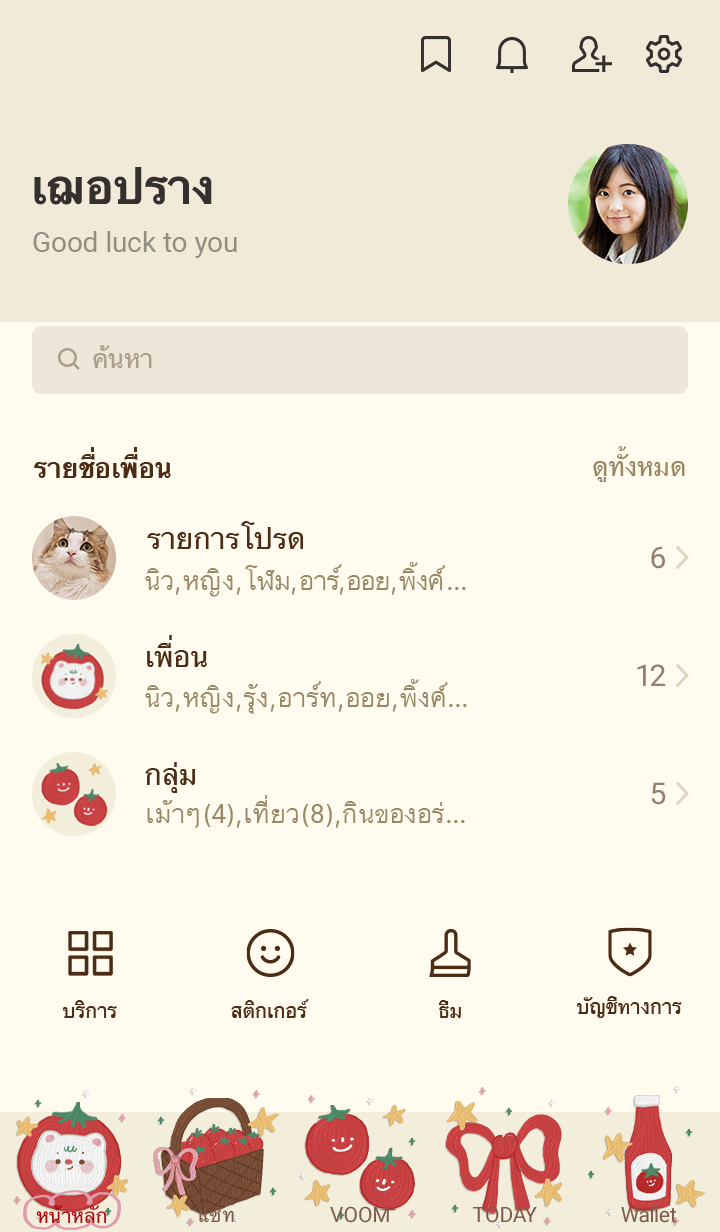Tap the add friend icon
The image size is (720, 1232).
(x=590, y=55)
